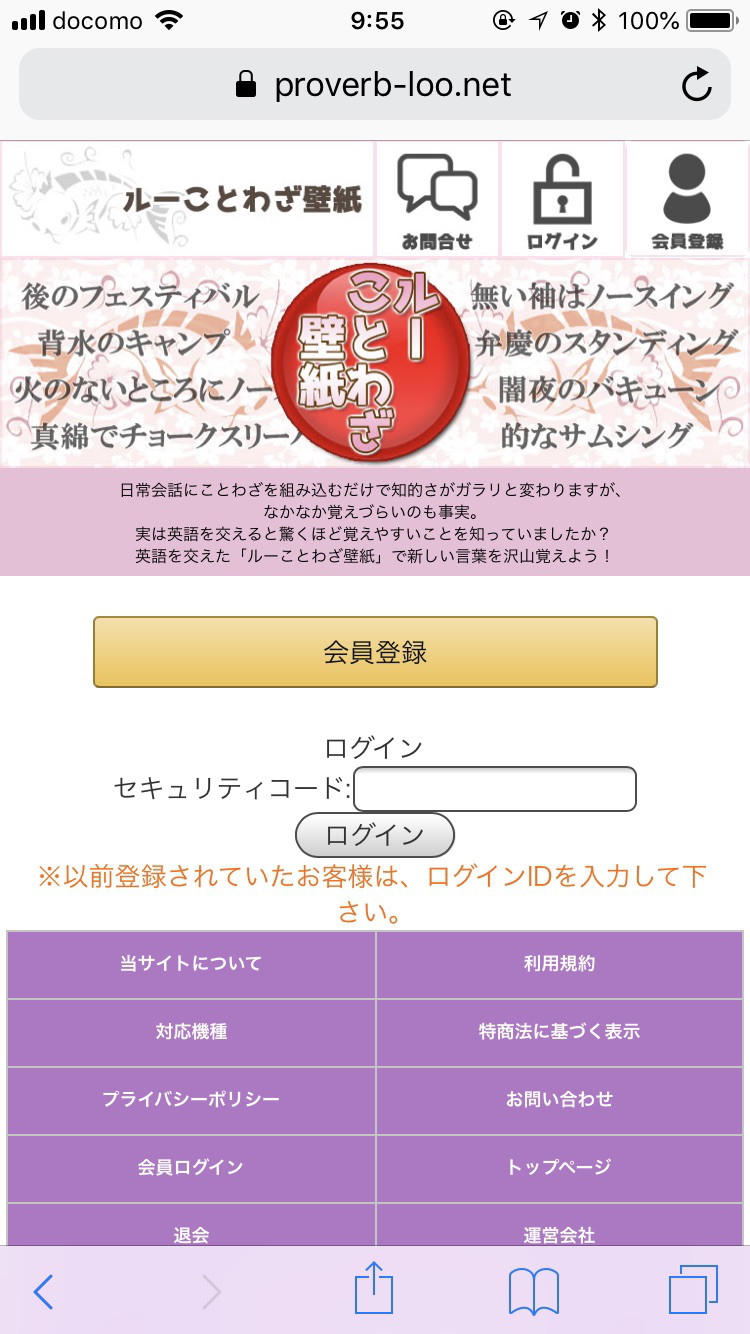Open the お問合せ contact icon in header

(x=437, y=198)
